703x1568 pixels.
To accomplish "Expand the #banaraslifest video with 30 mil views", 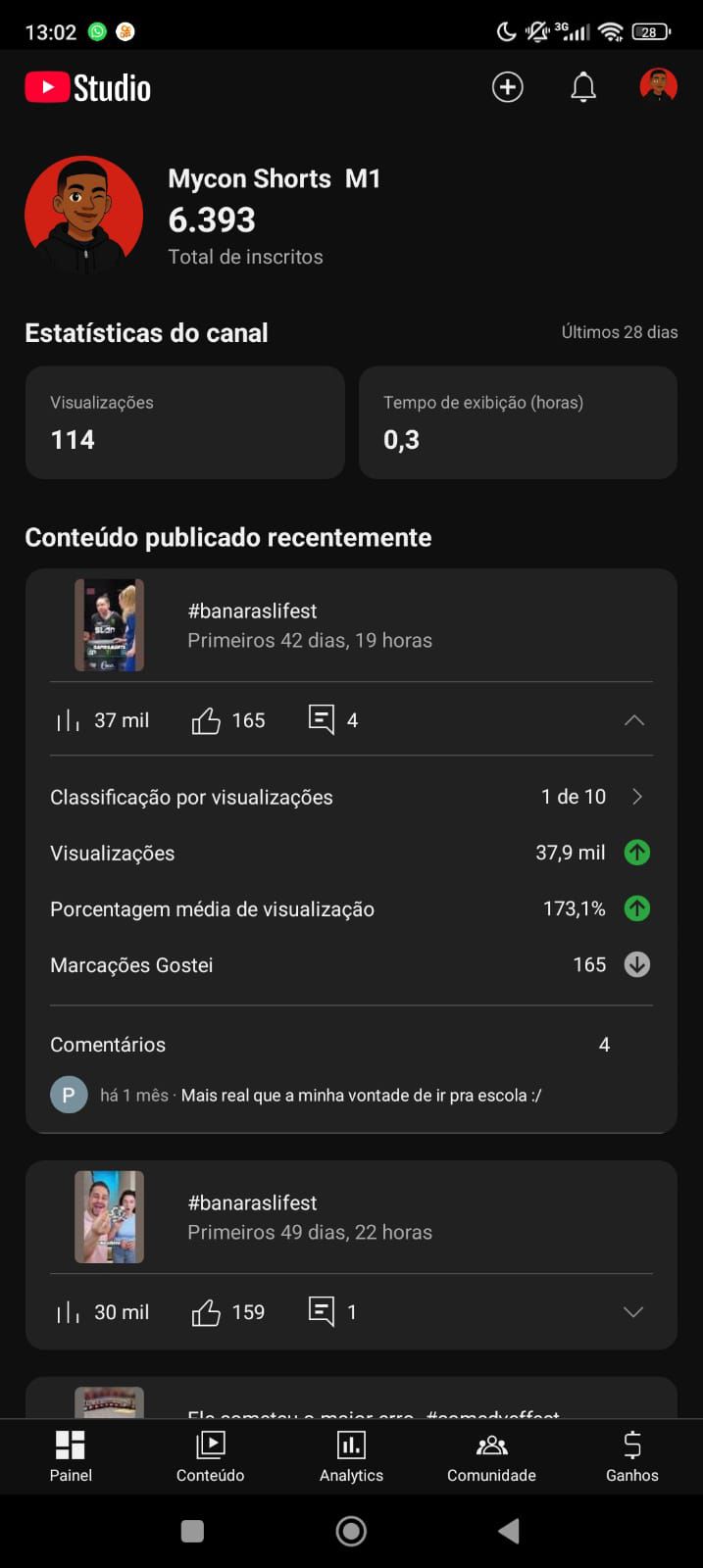I will click(x=633, y=1312).
